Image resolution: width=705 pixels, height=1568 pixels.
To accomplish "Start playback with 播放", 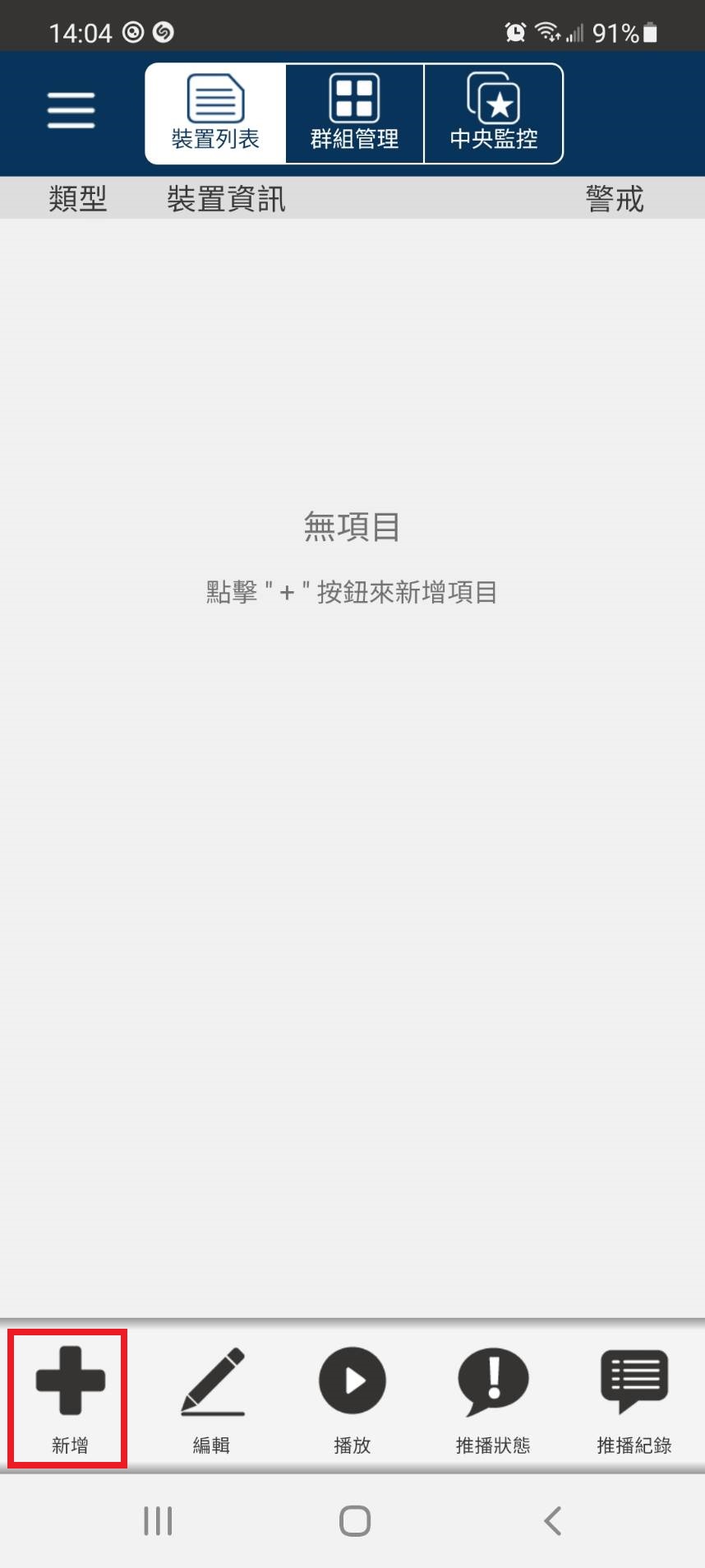I will pos(352,1399).
